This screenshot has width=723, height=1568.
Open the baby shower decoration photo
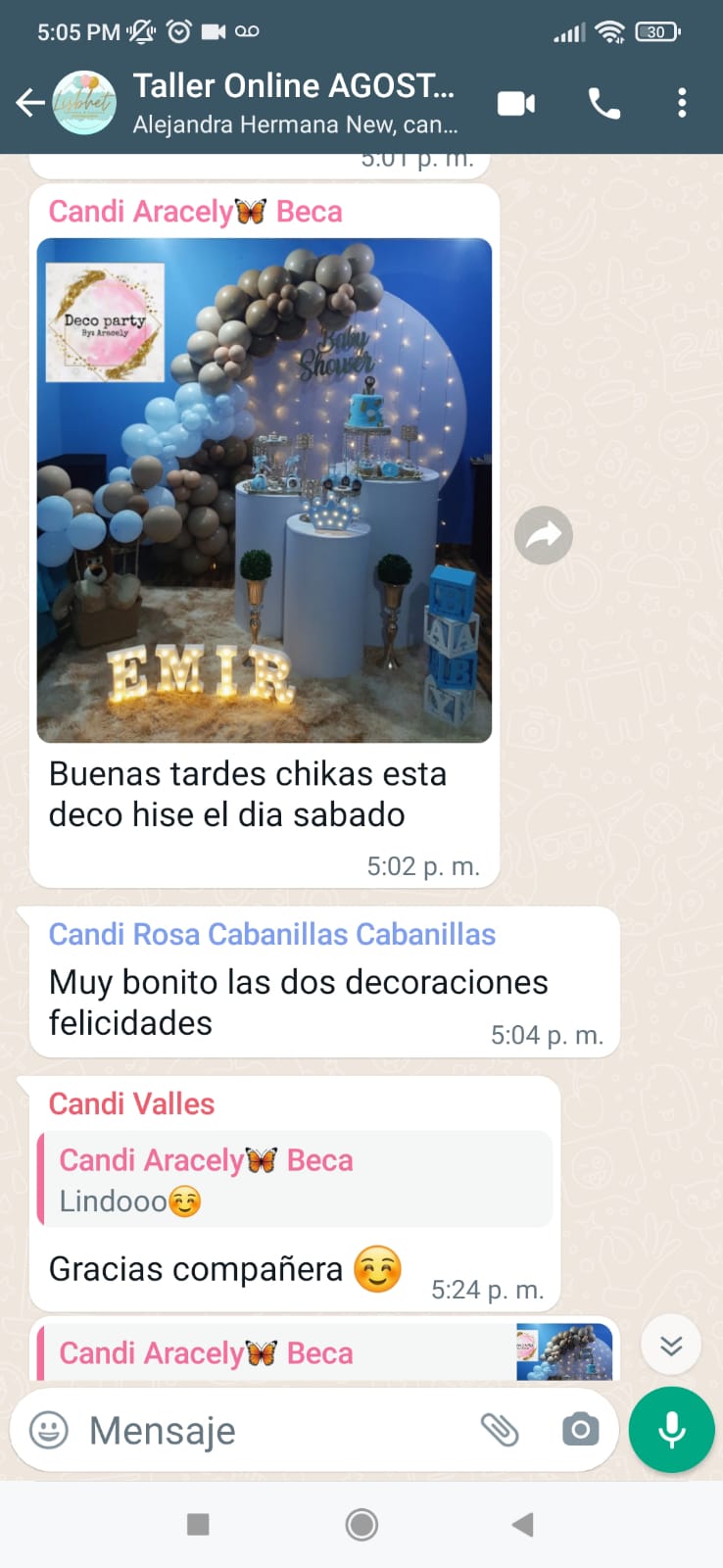tap(265, 490)
